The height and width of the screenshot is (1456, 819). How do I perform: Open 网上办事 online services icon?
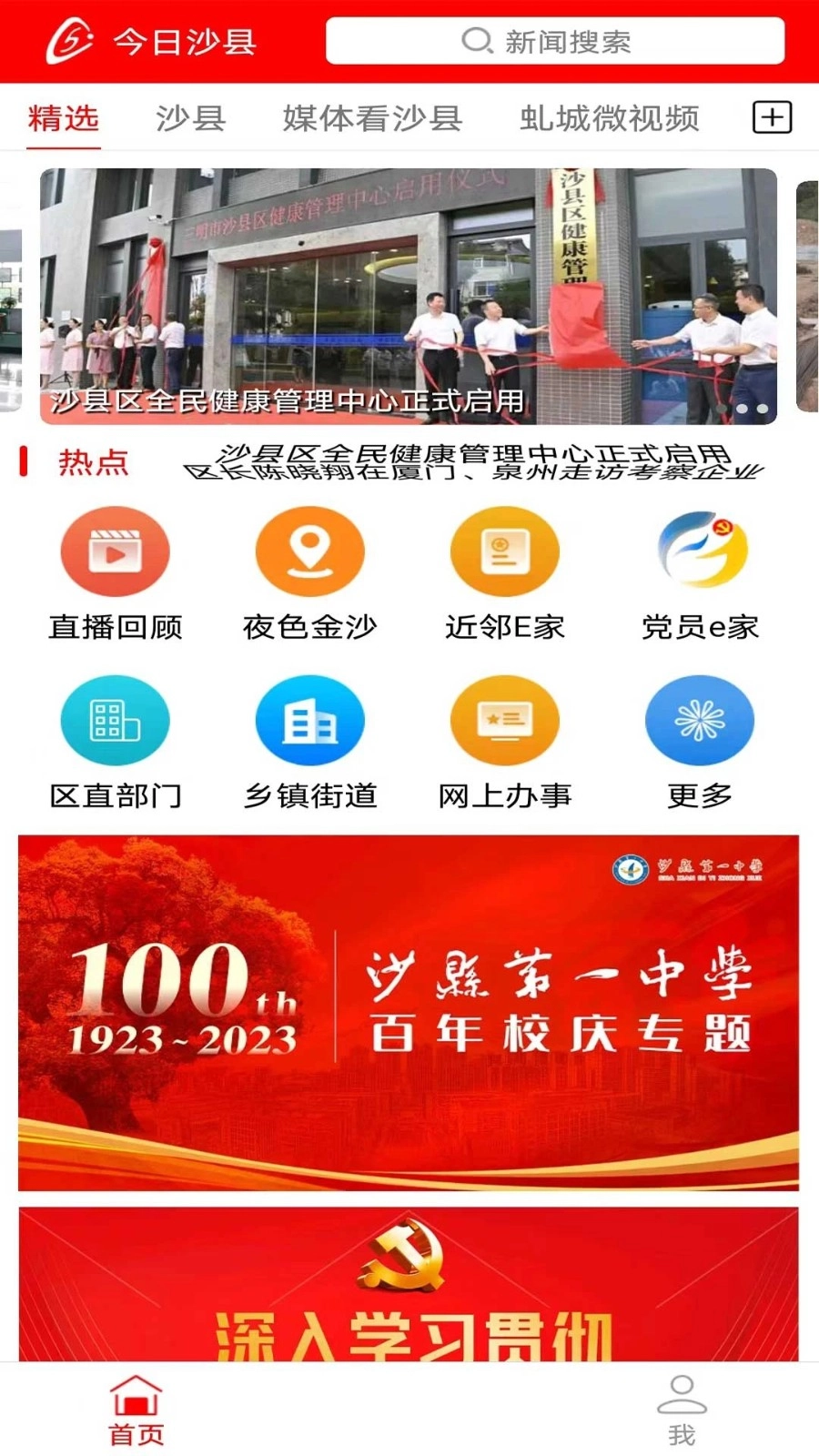[x=505, y=719]
